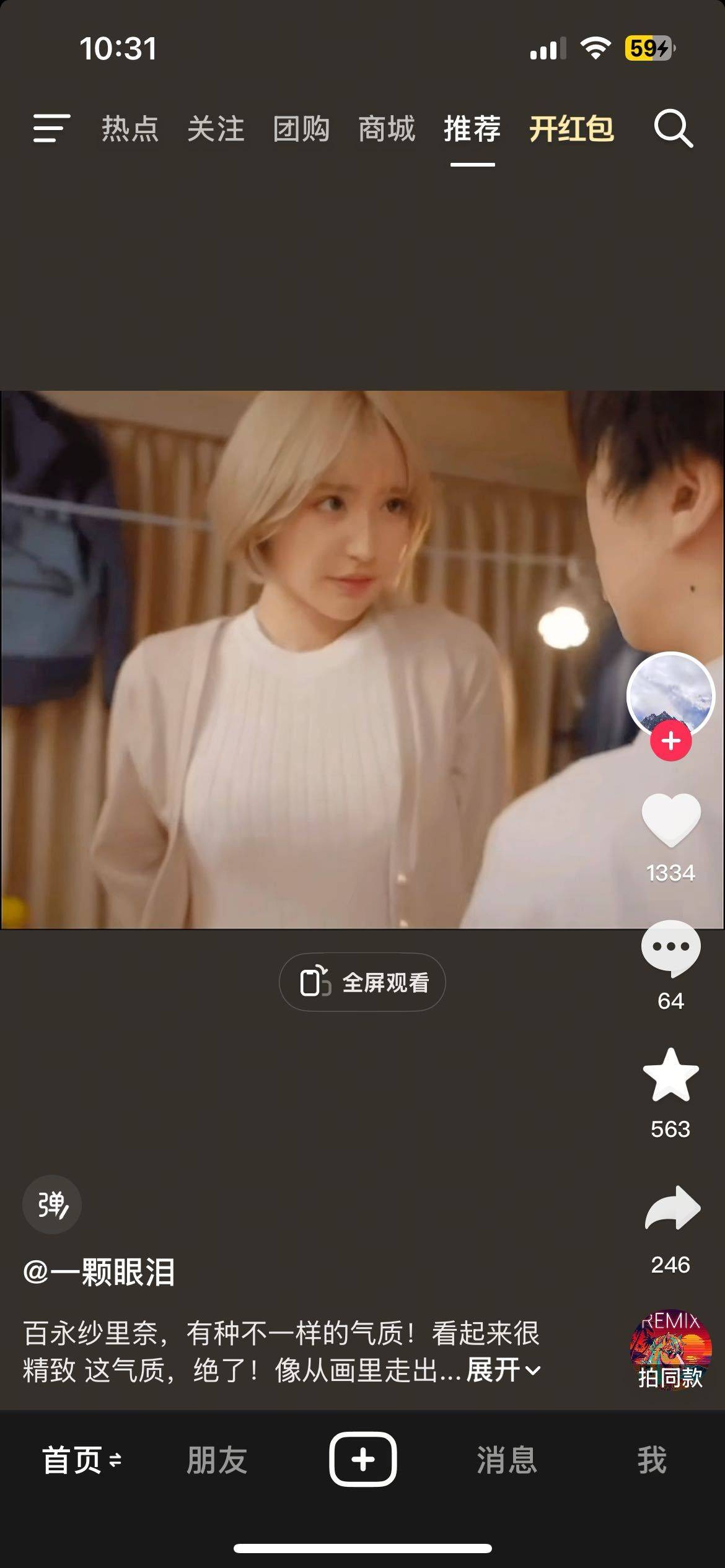Open the 团购 tab
Screen dimensions: 725x1568
pos(301,129)
